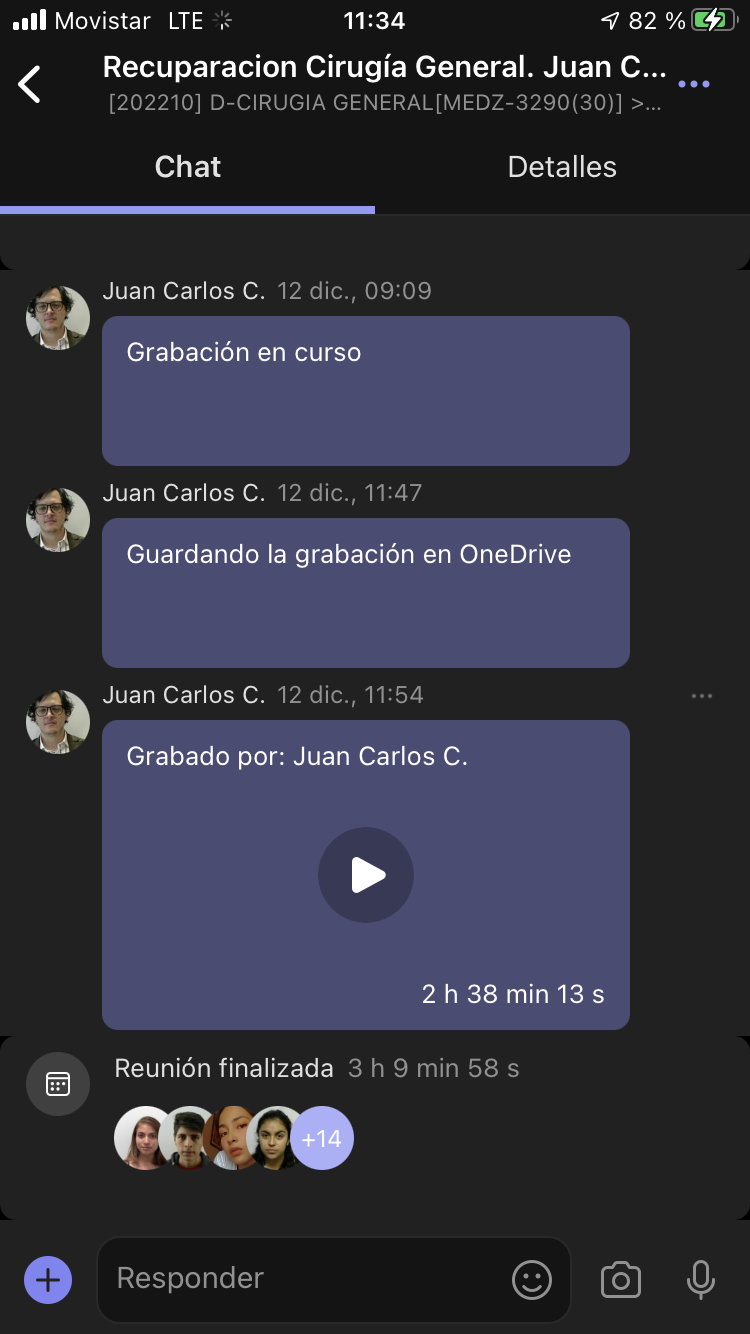Record a voice message with the microphone
The height and width of the screenshot is (1334, 750).
pos(700,1279)
